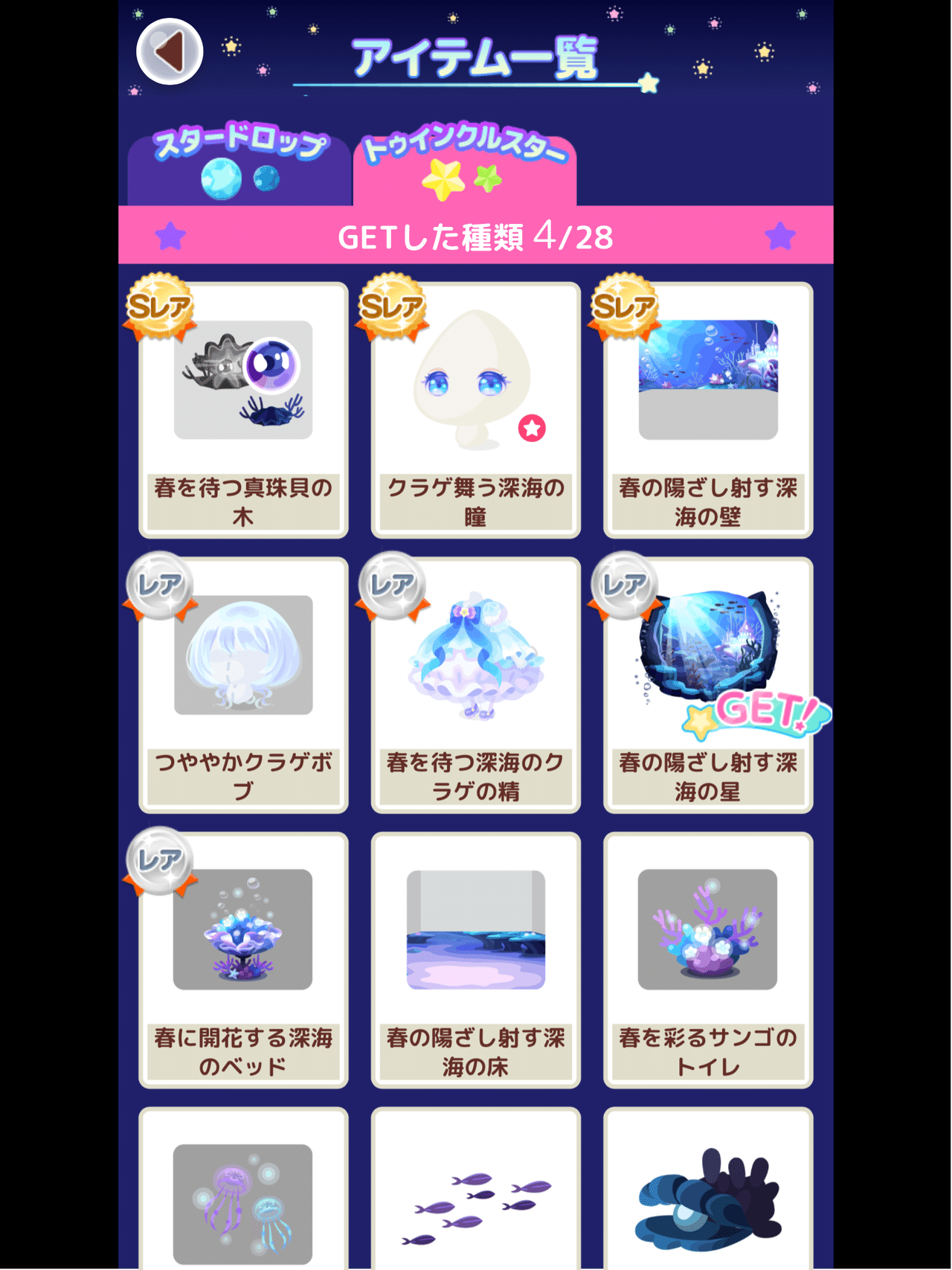Open 春の陽ざし射す深海の星 item

pyautogui.click(x=707, y=684)
